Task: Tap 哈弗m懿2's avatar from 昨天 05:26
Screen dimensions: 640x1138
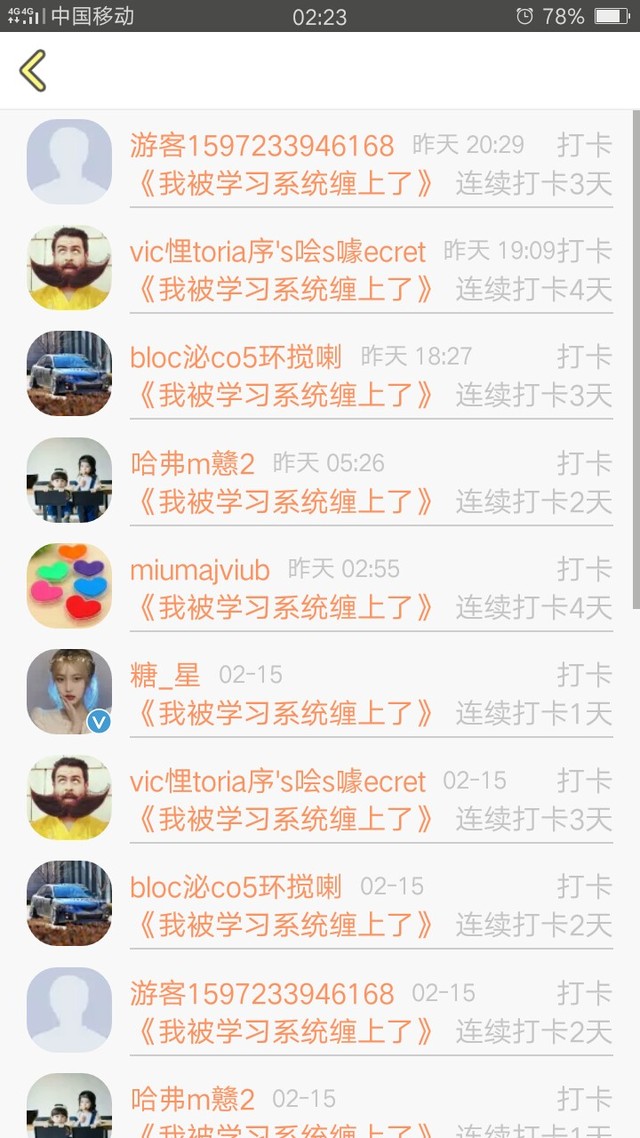Action: pyautogui.click(x=69, y=480)
